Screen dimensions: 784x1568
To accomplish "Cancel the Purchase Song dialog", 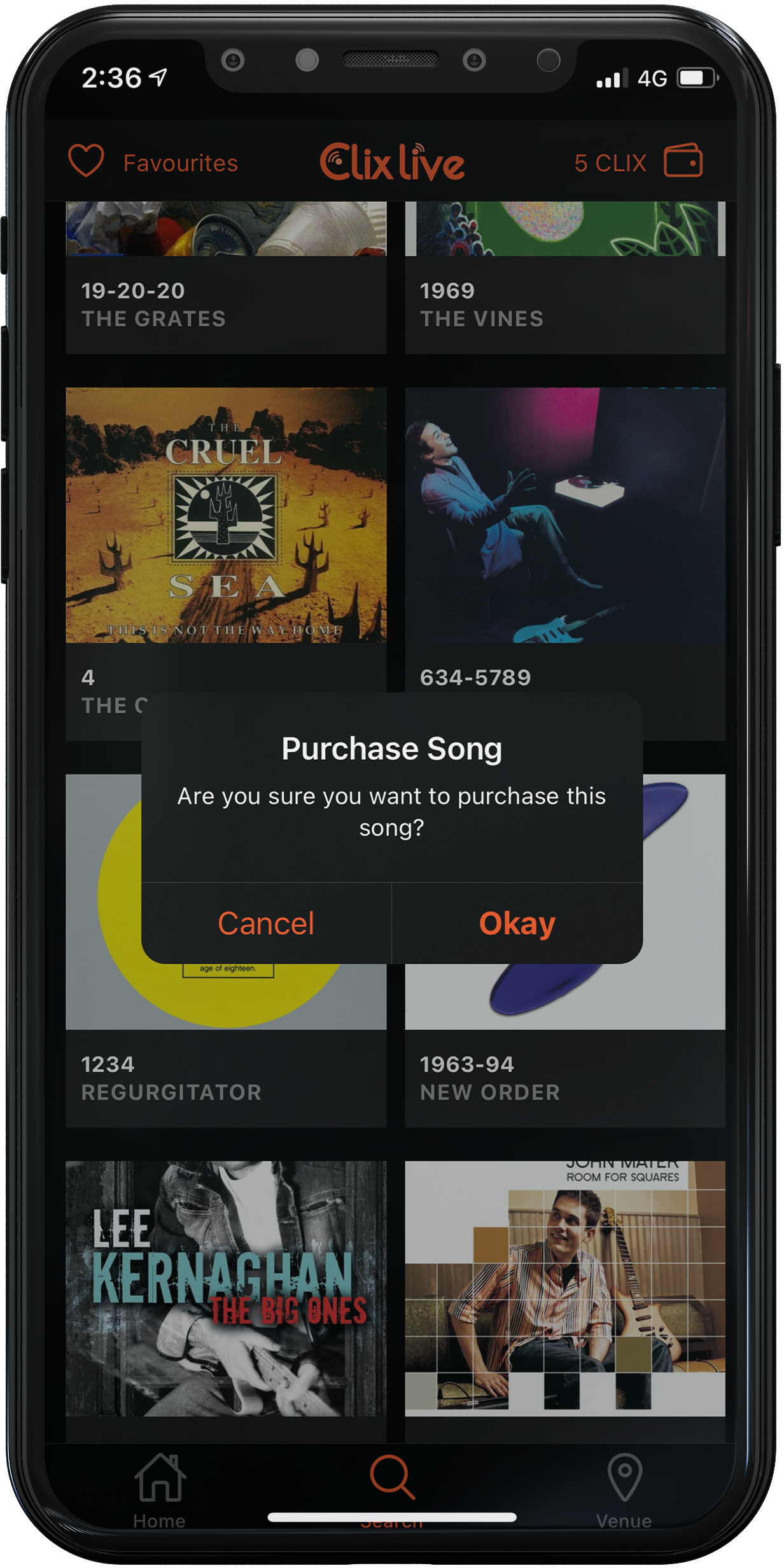I will (266, 923).
